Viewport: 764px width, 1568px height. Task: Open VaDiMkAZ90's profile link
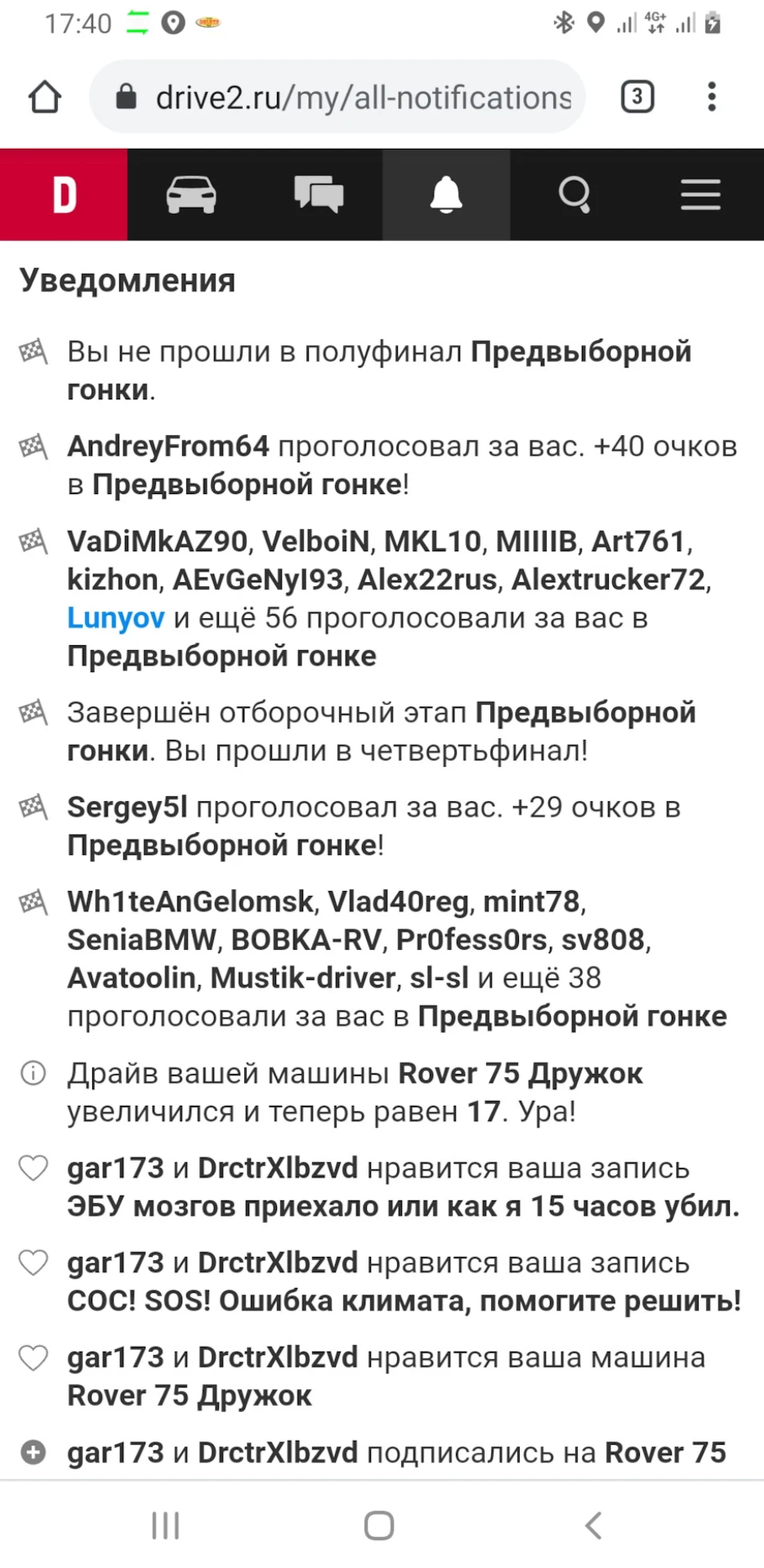point(158,542)
